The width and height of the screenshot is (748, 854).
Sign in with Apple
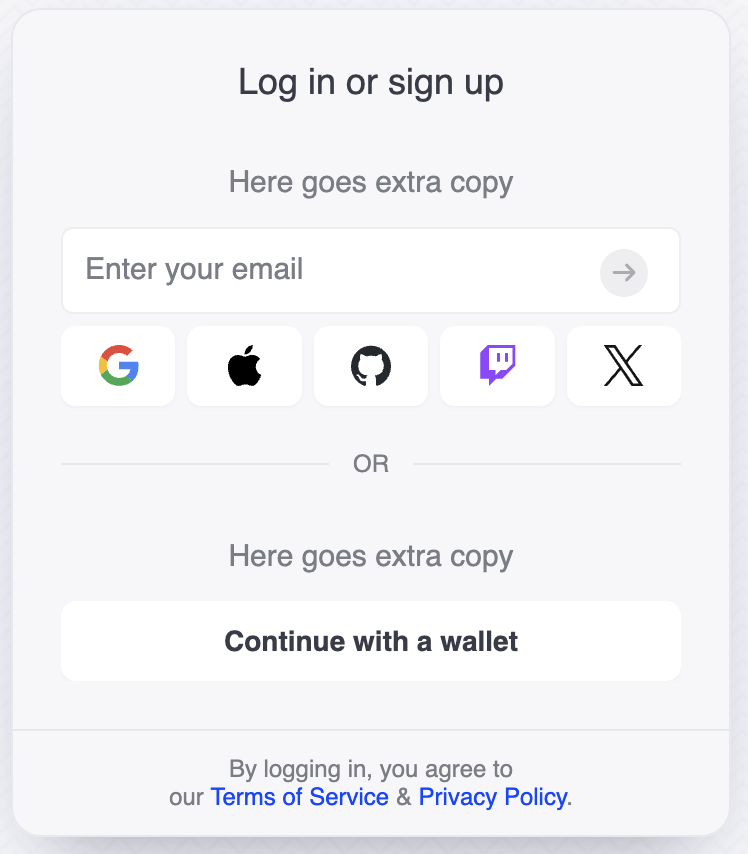pos(244,366)
